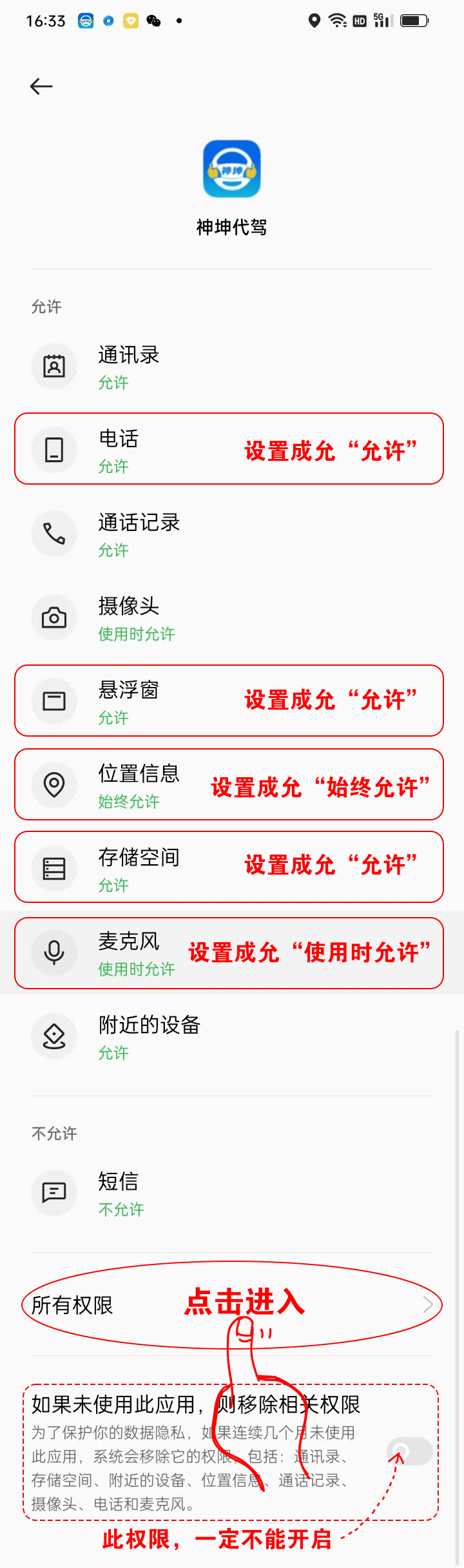Open the 短信 permission under 不允许
Screen dimensions: 464x1568
click(x=120, y=1193)
